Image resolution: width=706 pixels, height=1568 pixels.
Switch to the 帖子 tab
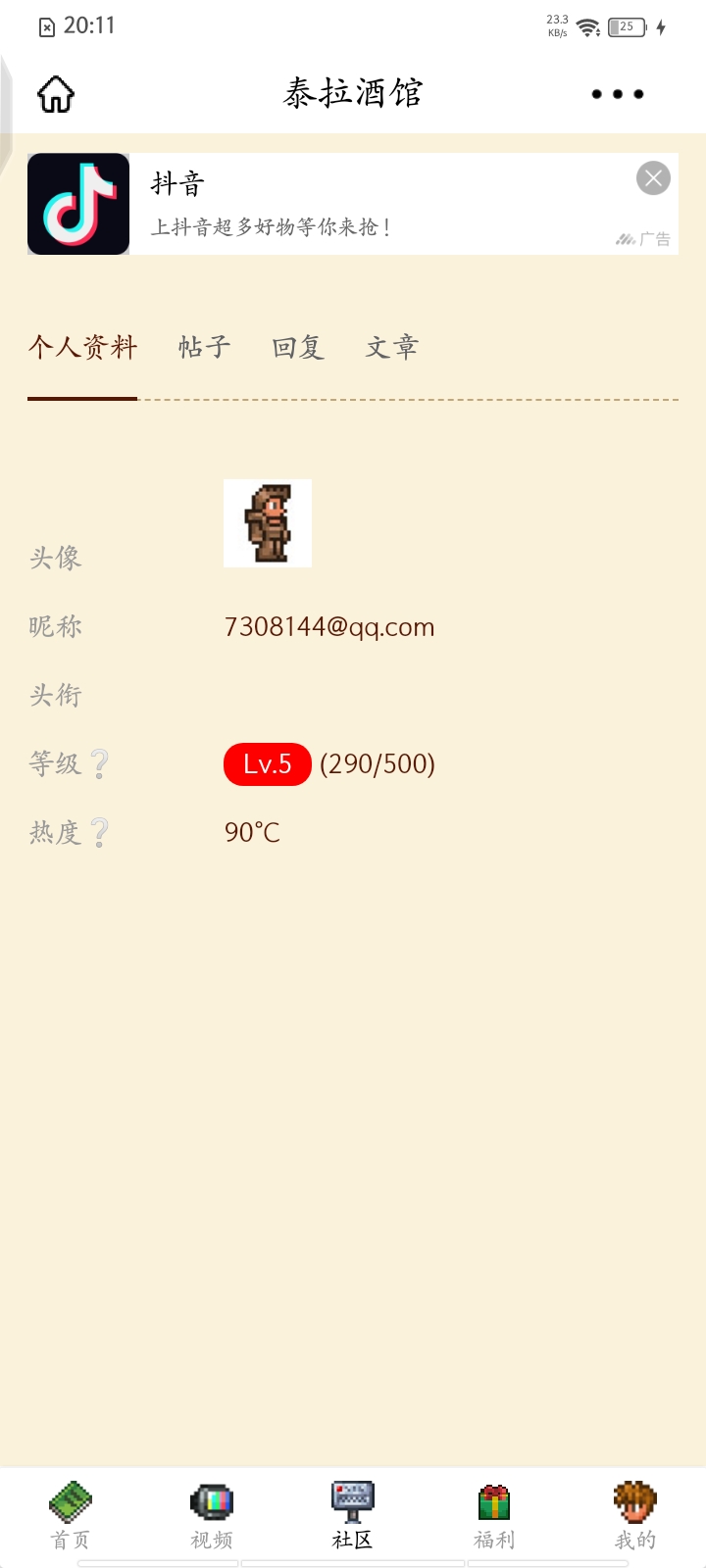[x=204, y=347]
